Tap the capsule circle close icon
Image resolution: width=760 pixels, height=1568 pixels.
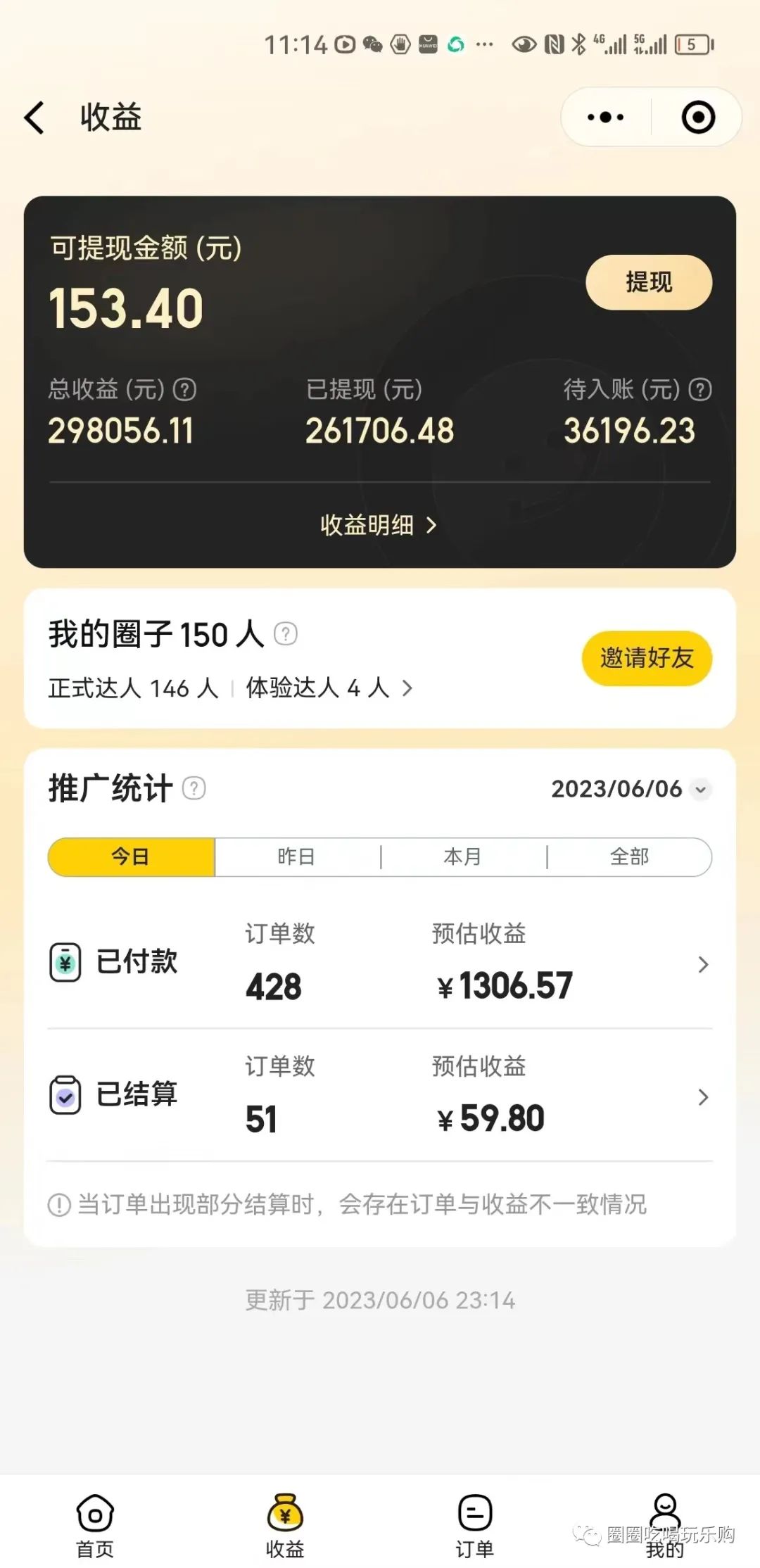click(x=697, y=118)
